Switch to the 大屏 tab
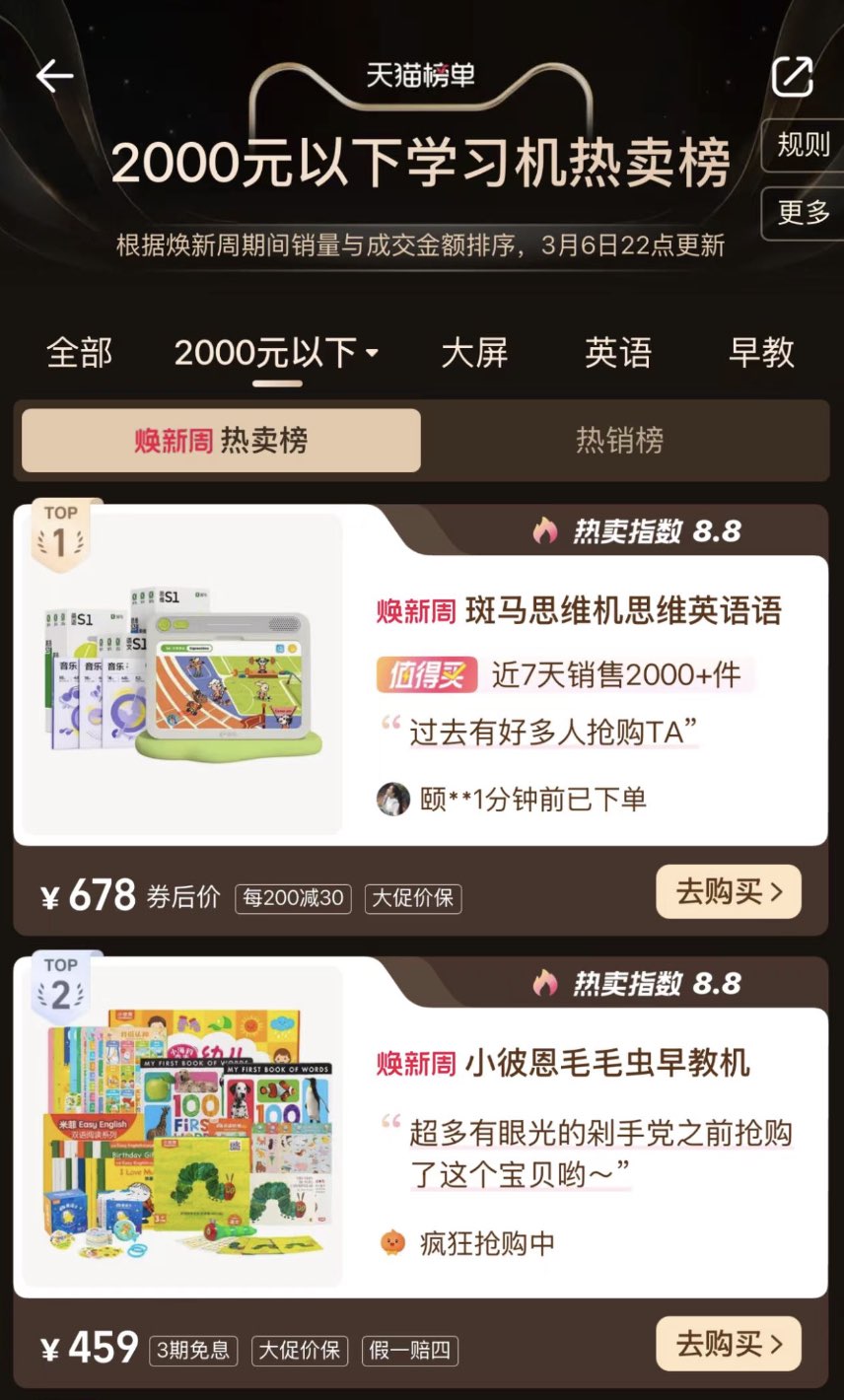 (x=474, y=352)
